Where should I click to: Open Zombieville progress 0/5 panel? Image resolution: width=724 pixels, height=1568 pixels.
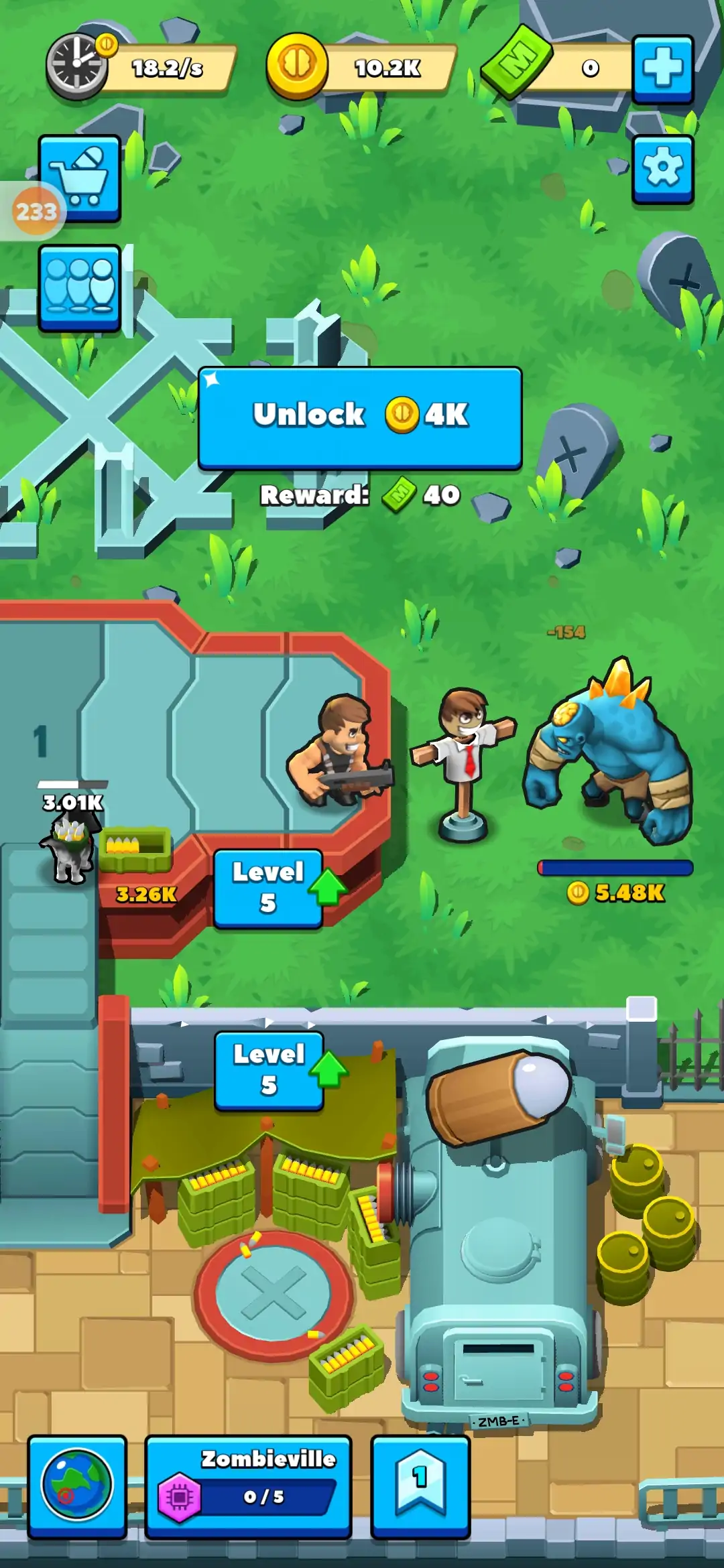248,1485
